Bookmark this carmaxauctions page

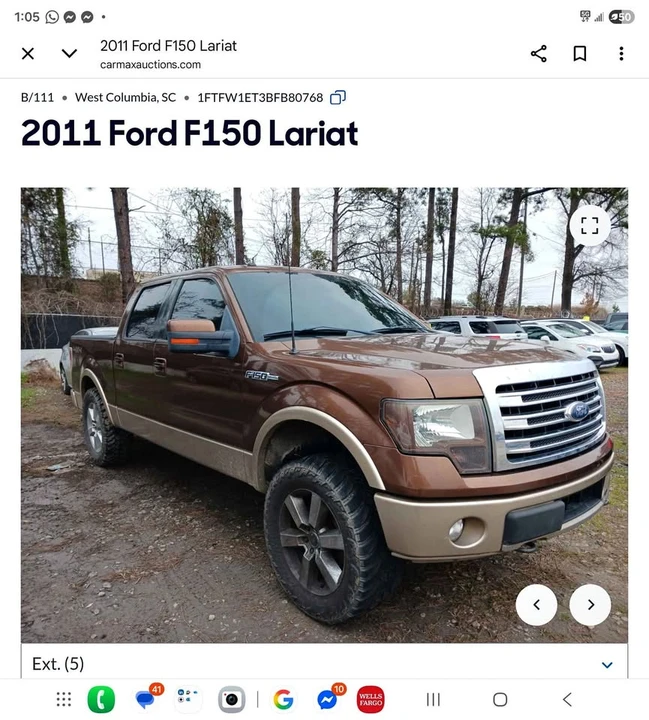(x=580, y=54)
